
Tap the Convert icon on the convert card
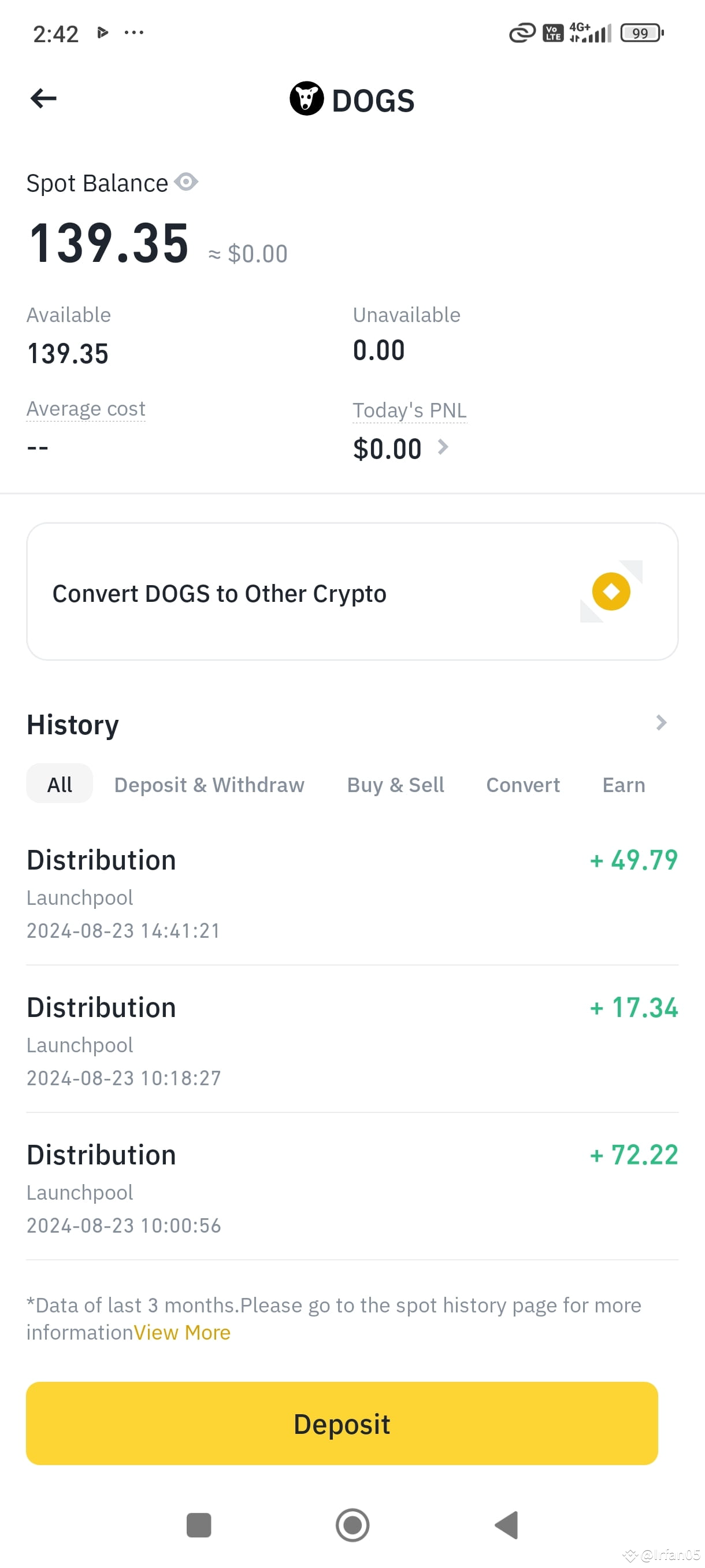click(611, 591)
